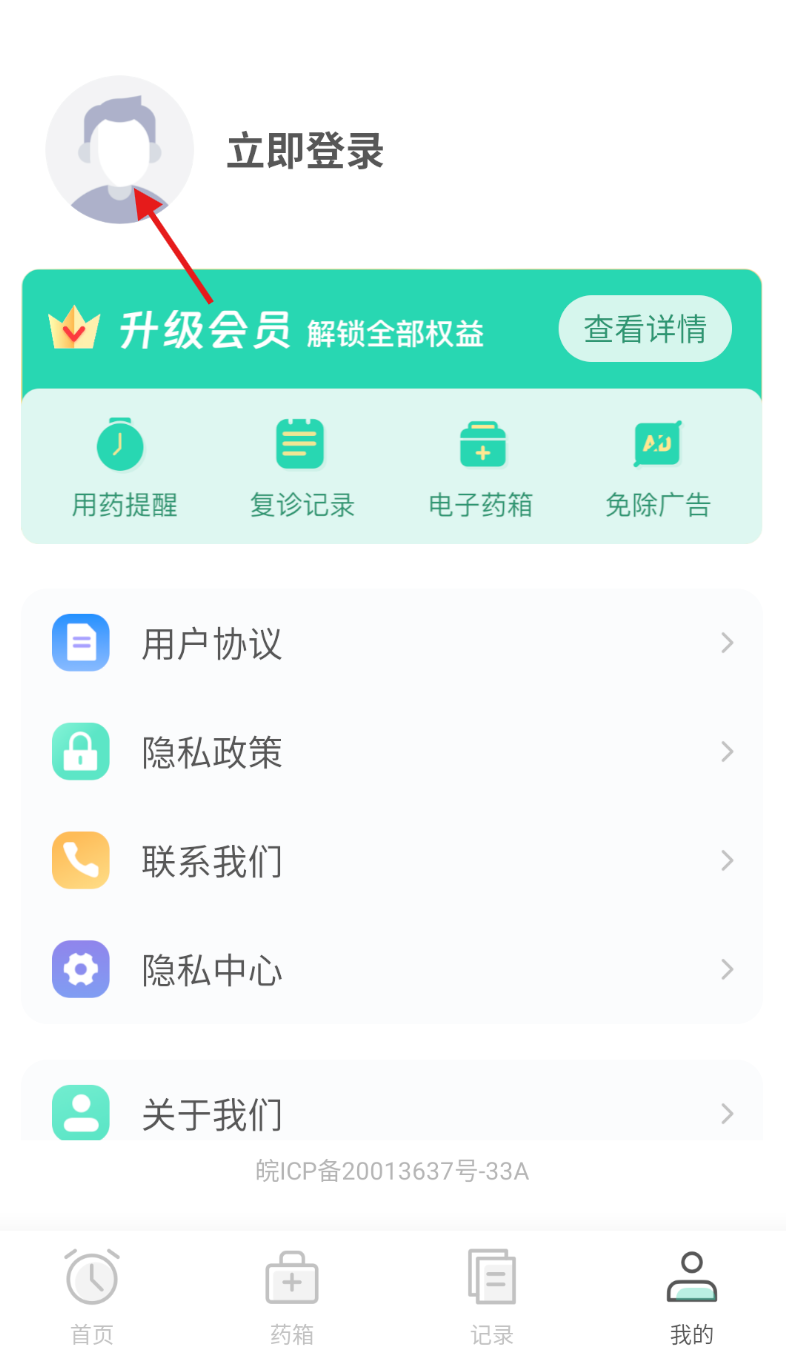This screenshot has height=1354, width=786.
Task: Open 隐私政策 privacy policy
Action: 392,752
